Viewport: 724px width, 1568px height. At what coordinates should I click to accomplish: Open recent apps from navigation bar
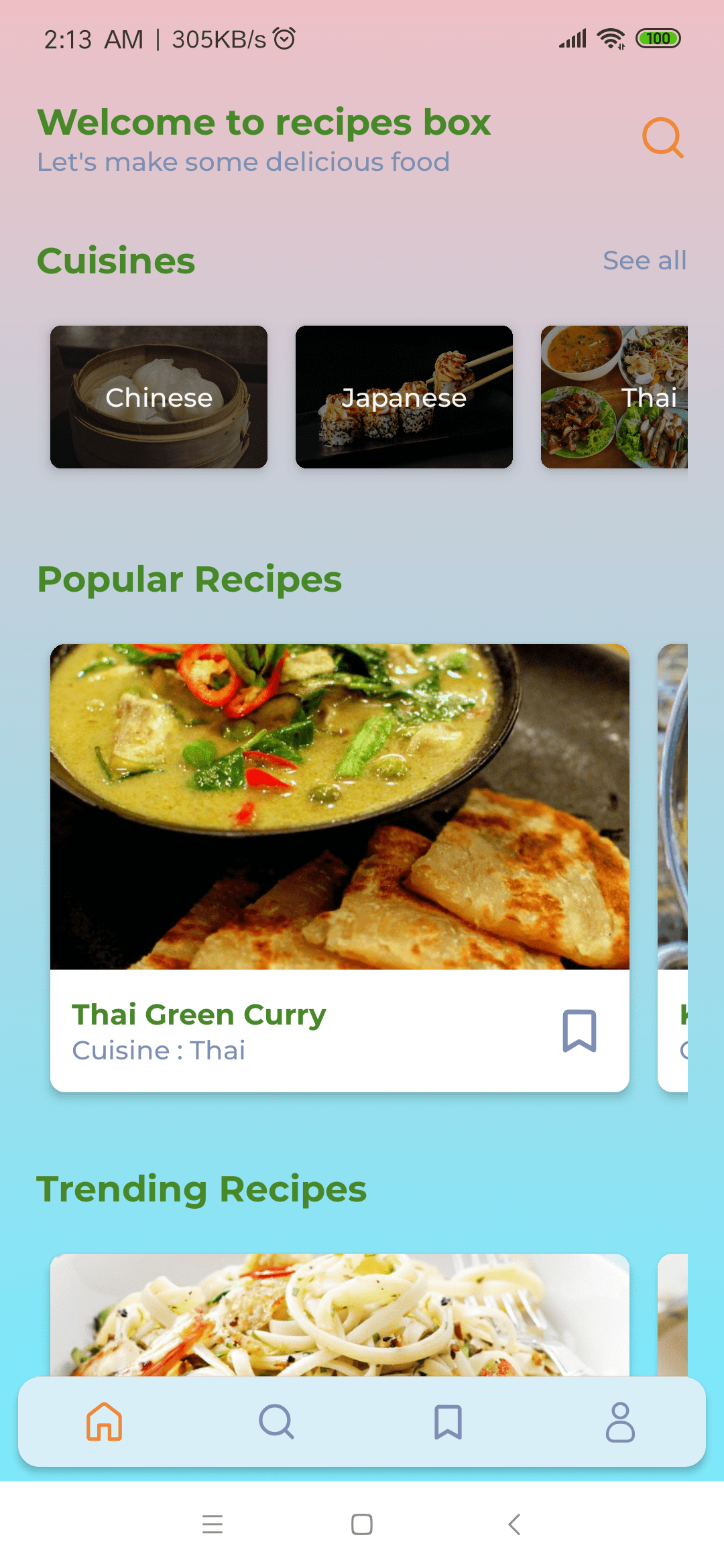click(213, 1524)
